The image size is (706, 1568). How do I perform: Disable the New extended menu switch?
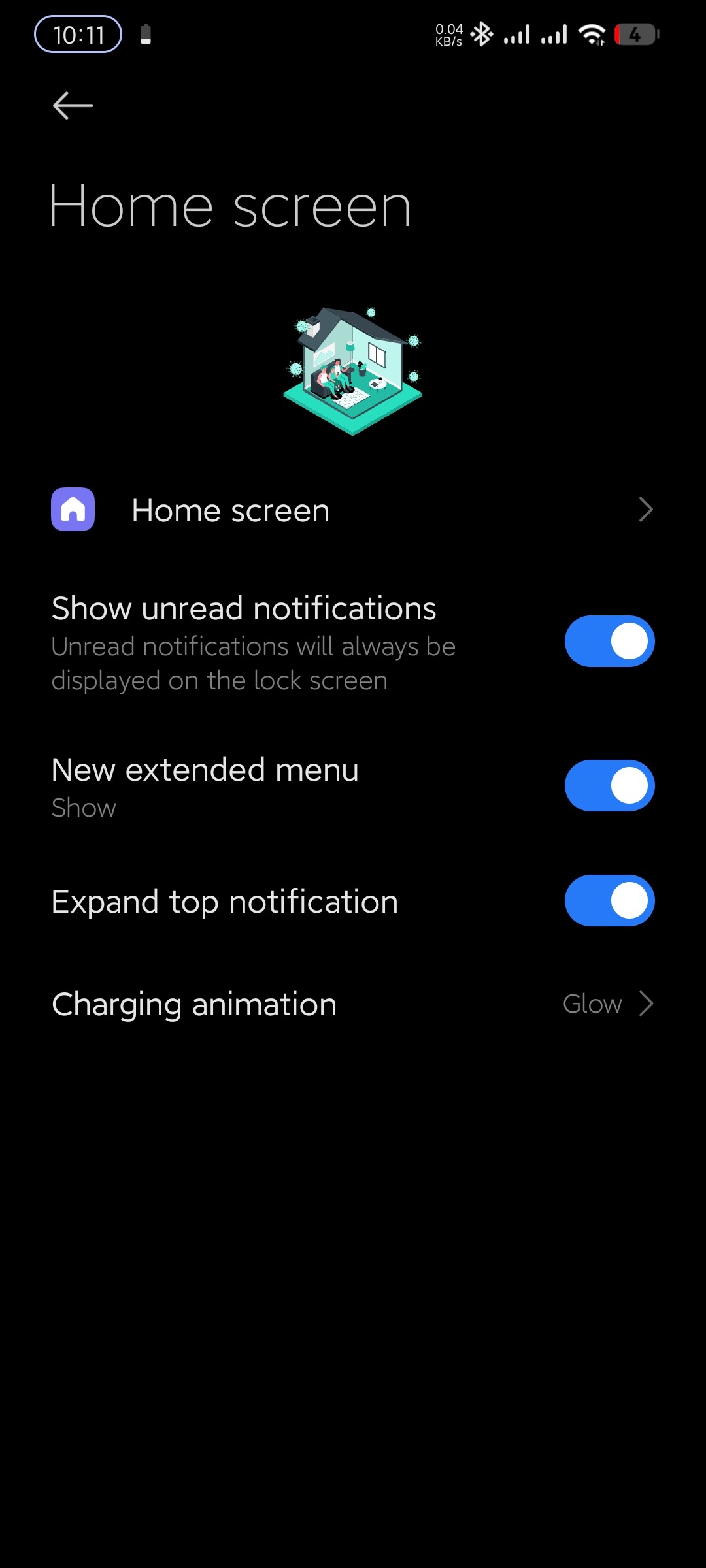pyautogui.click(x=609, y=785)
